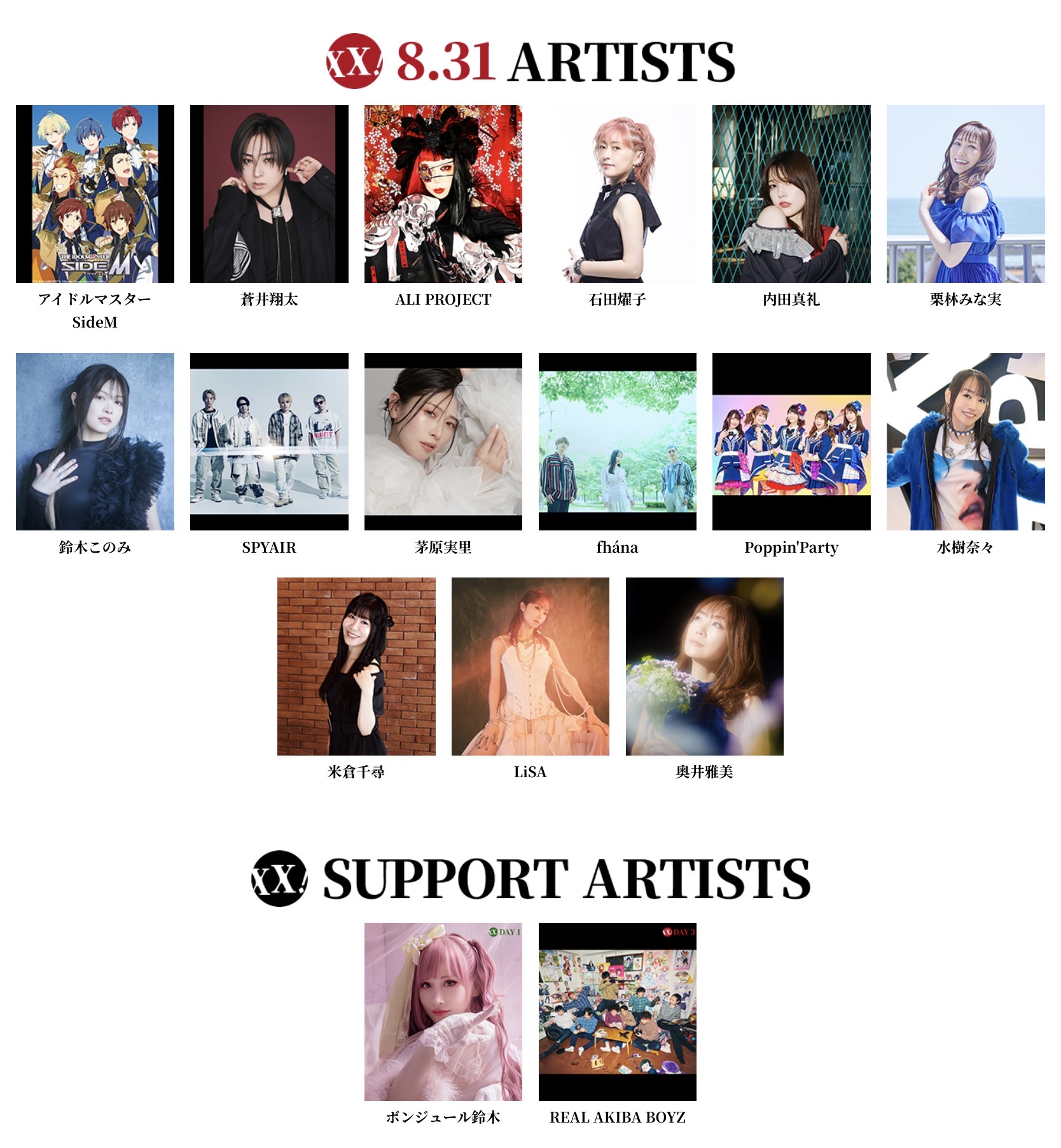The height and width of the screenshot is (1148, 1061).
Task: Select the ALI PROJECT artist tile
Action: 443,194
